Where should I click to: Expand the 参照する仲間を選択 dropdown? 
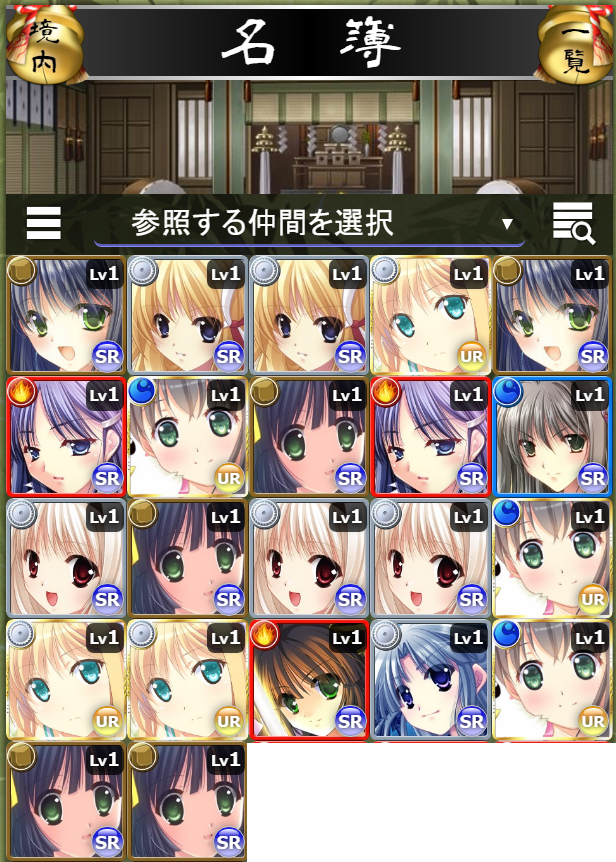click(310, 223)
